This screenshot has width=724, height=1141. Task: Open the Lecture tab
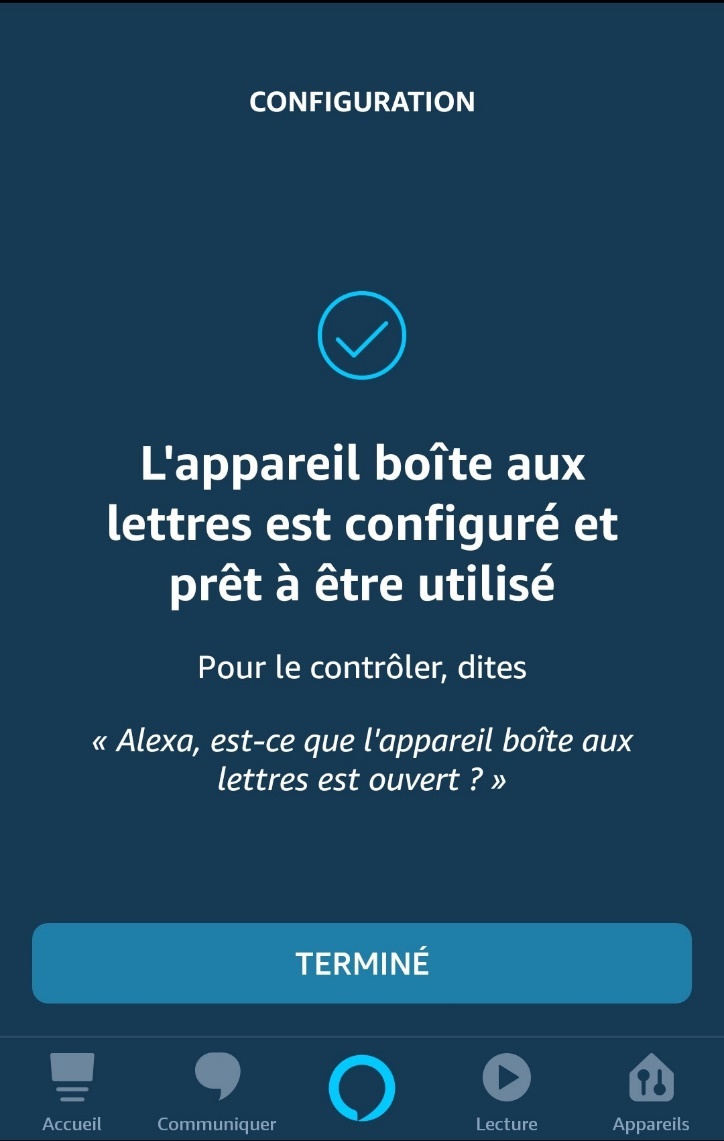pyautogui.click(x=506, y=1091)
